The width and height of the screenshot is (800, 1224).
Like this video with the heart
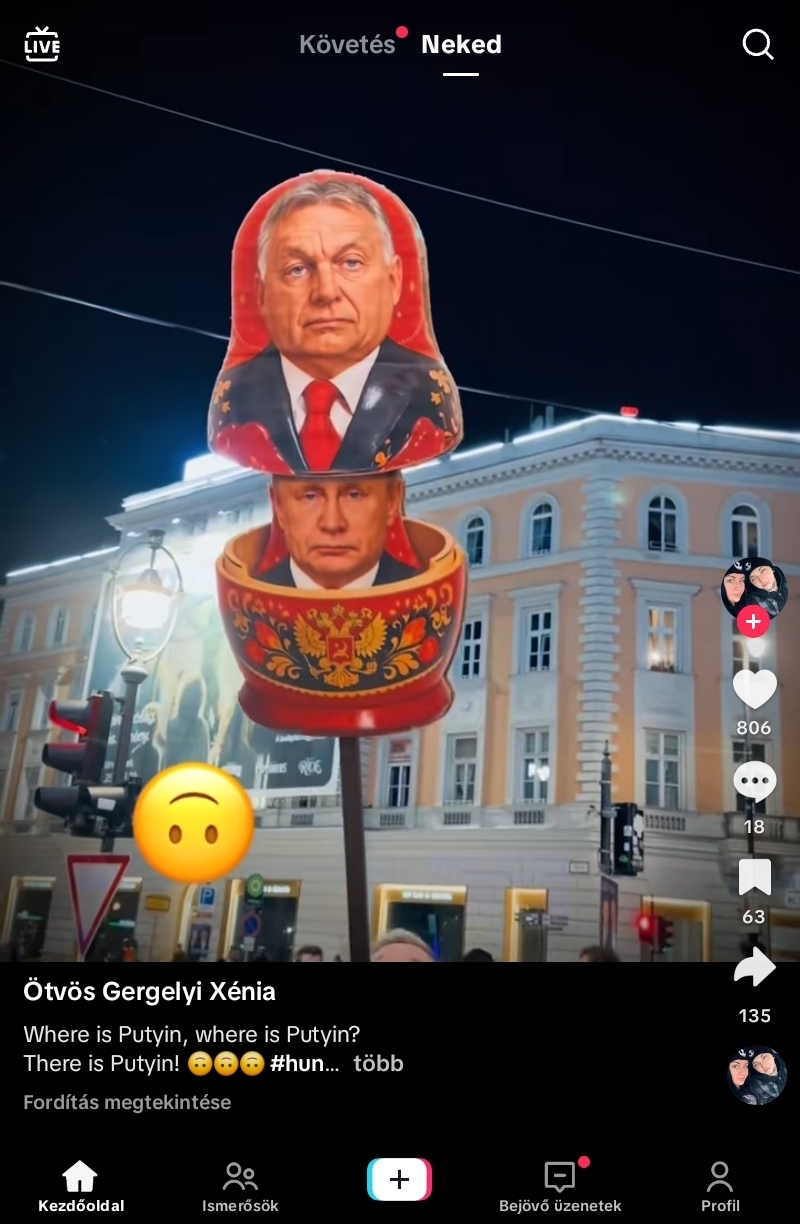point(754,689)
